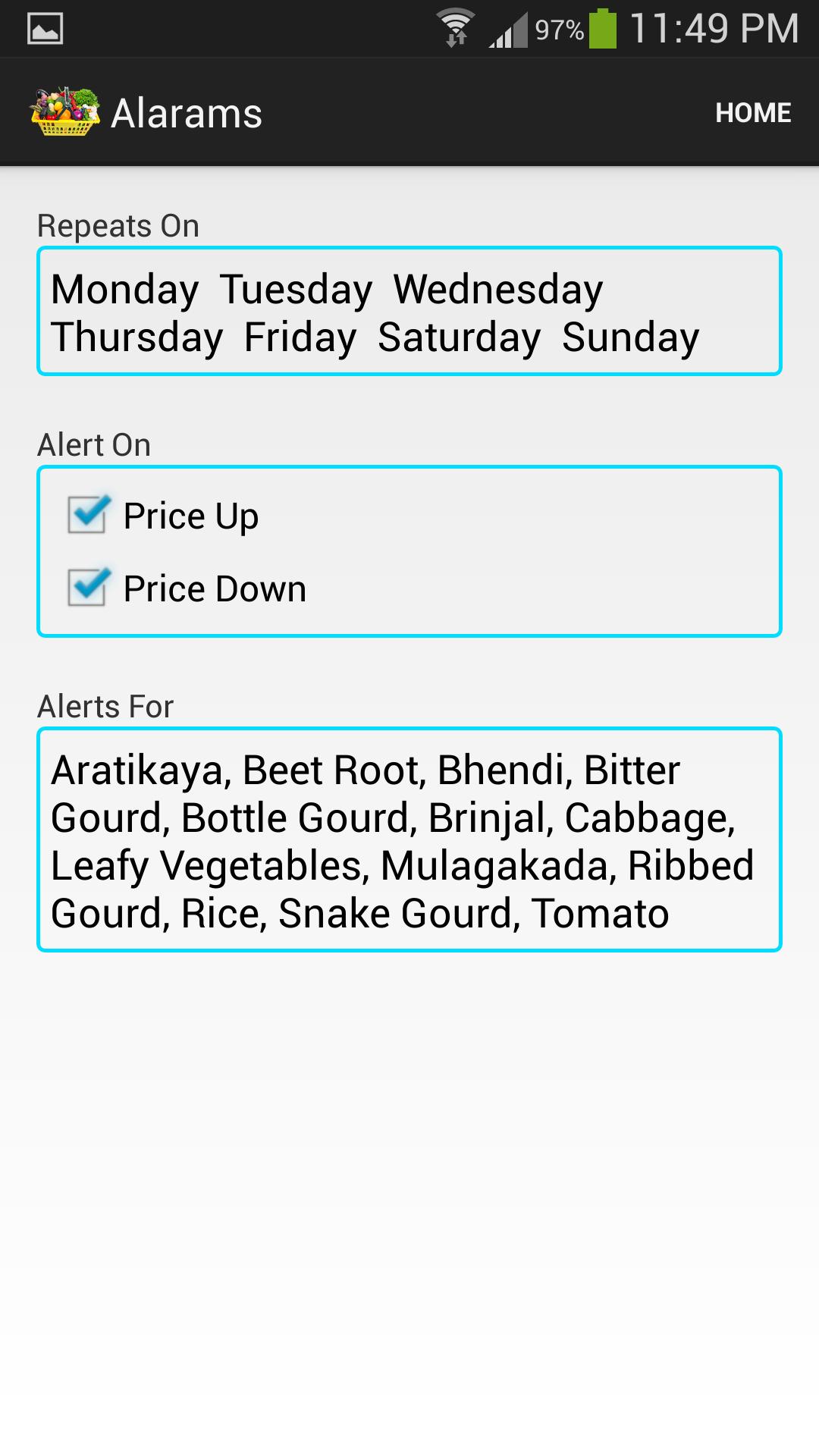
Task: Uncheck the Price Up checkbox
Action: (x=88, y=516)
